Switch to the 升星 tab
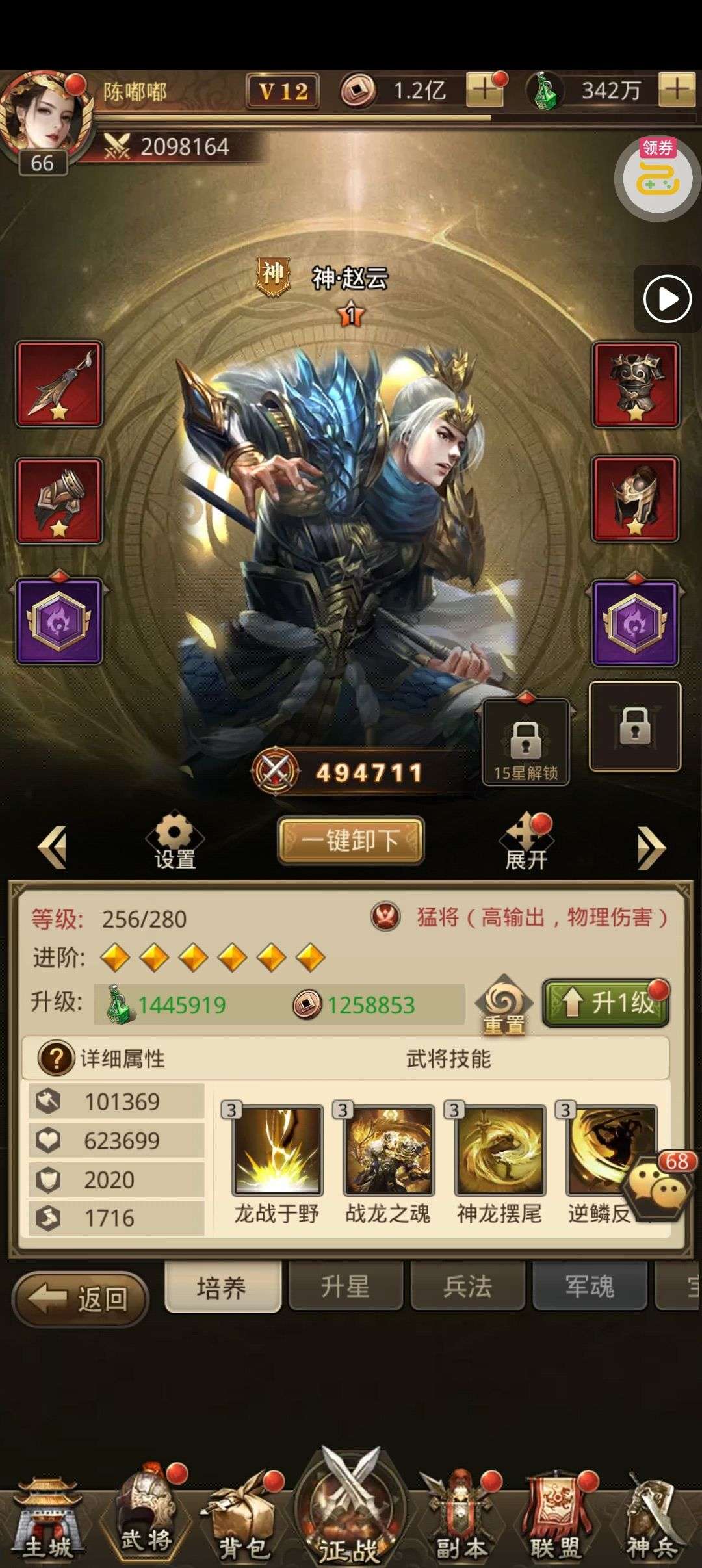This screenshot has width=702, height=1568. 345,1287
